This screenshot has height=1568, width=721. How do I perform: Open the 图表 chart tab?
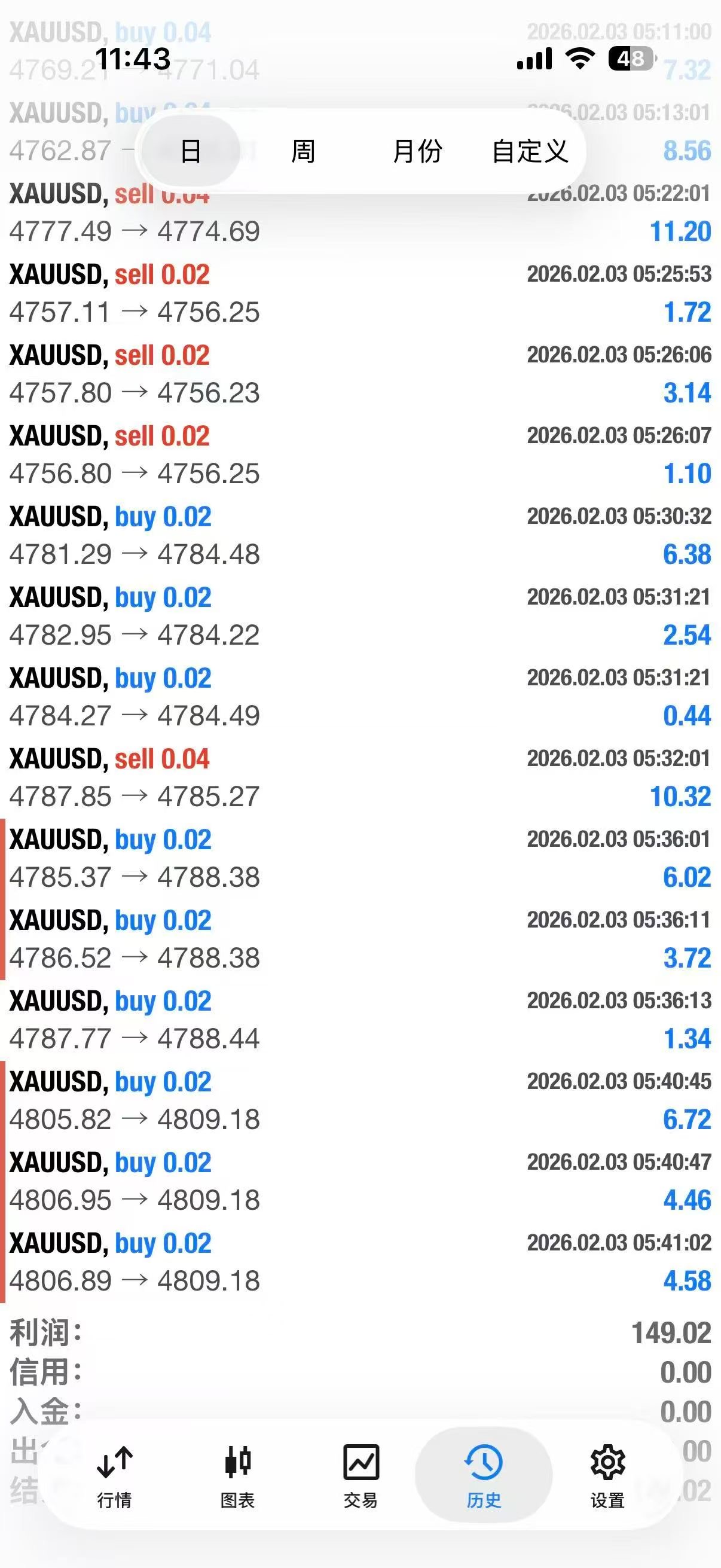click(x=237, y=1474)
